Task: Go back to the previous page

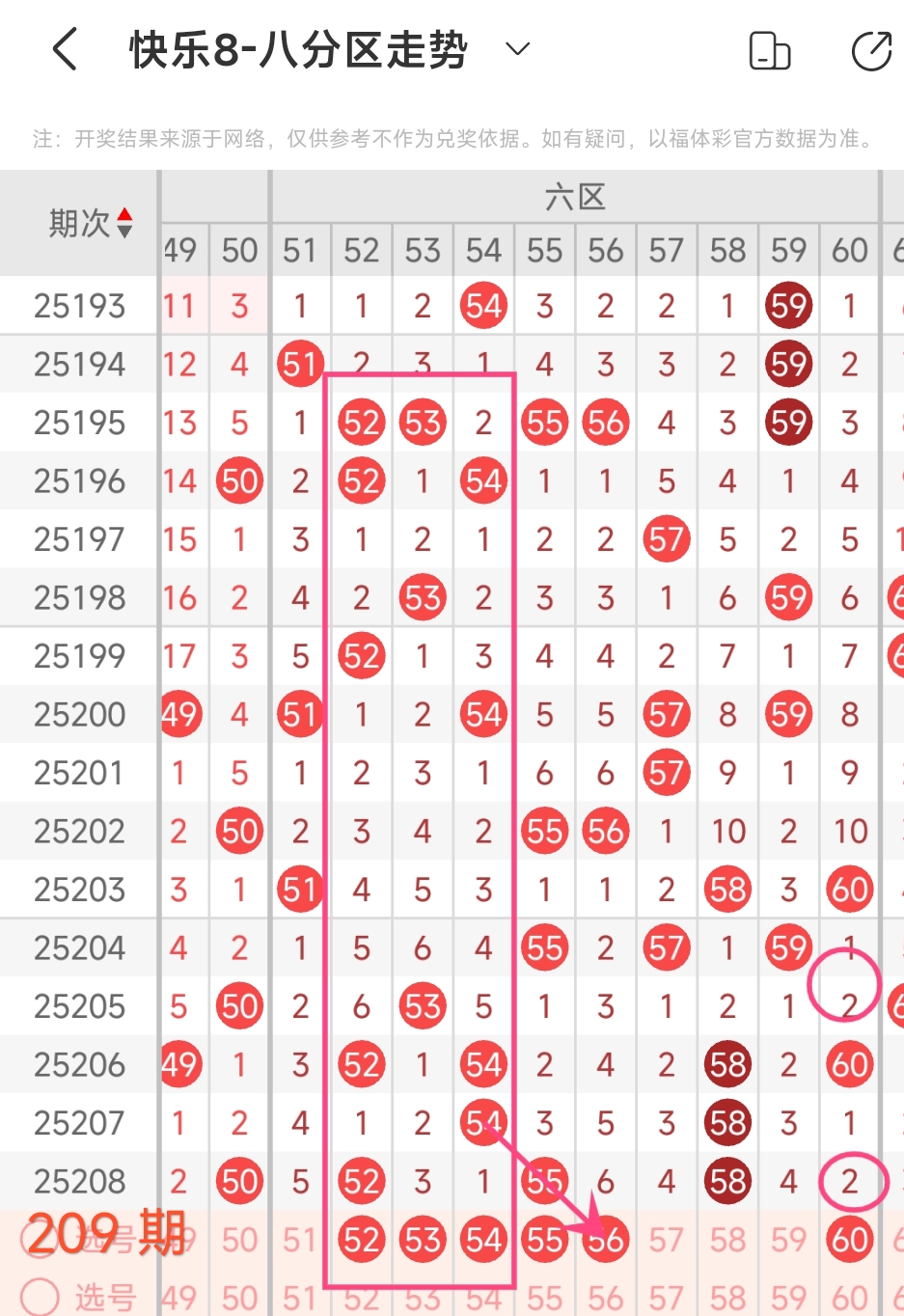Action: (65, 49)
